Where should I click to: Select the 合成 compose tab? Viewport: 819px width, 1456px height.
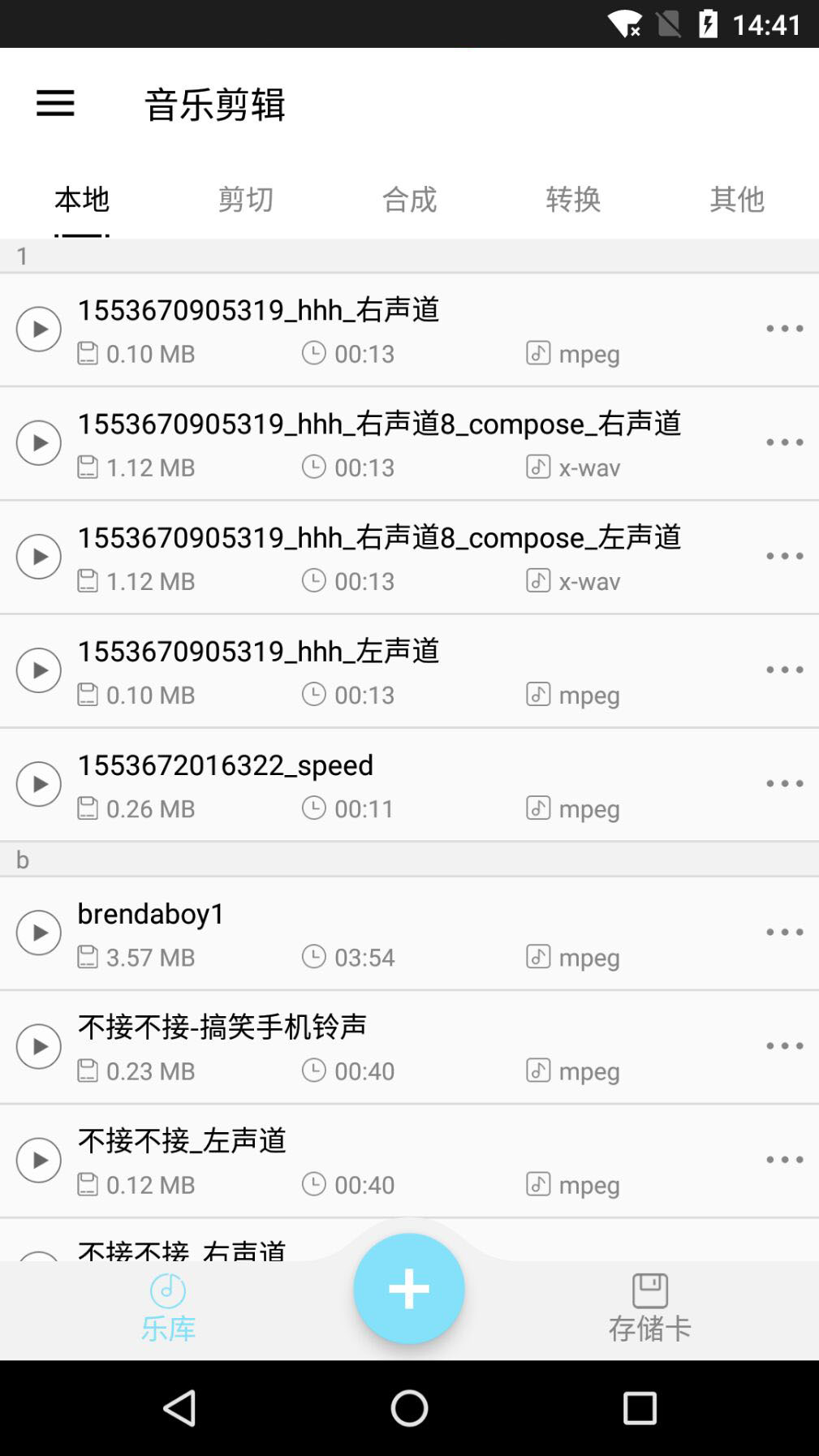coord(409,198)
